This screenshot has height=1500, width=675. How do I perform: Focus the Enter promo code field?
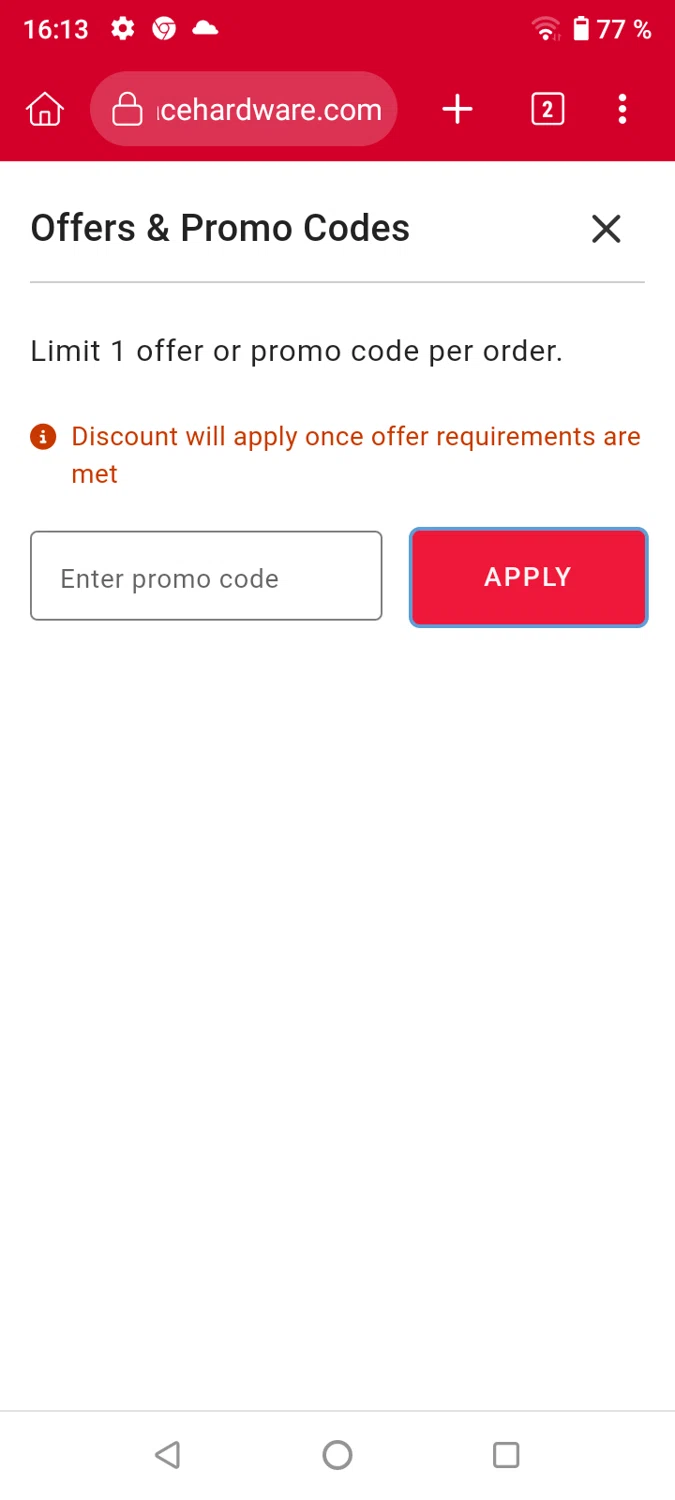[206, 576]
